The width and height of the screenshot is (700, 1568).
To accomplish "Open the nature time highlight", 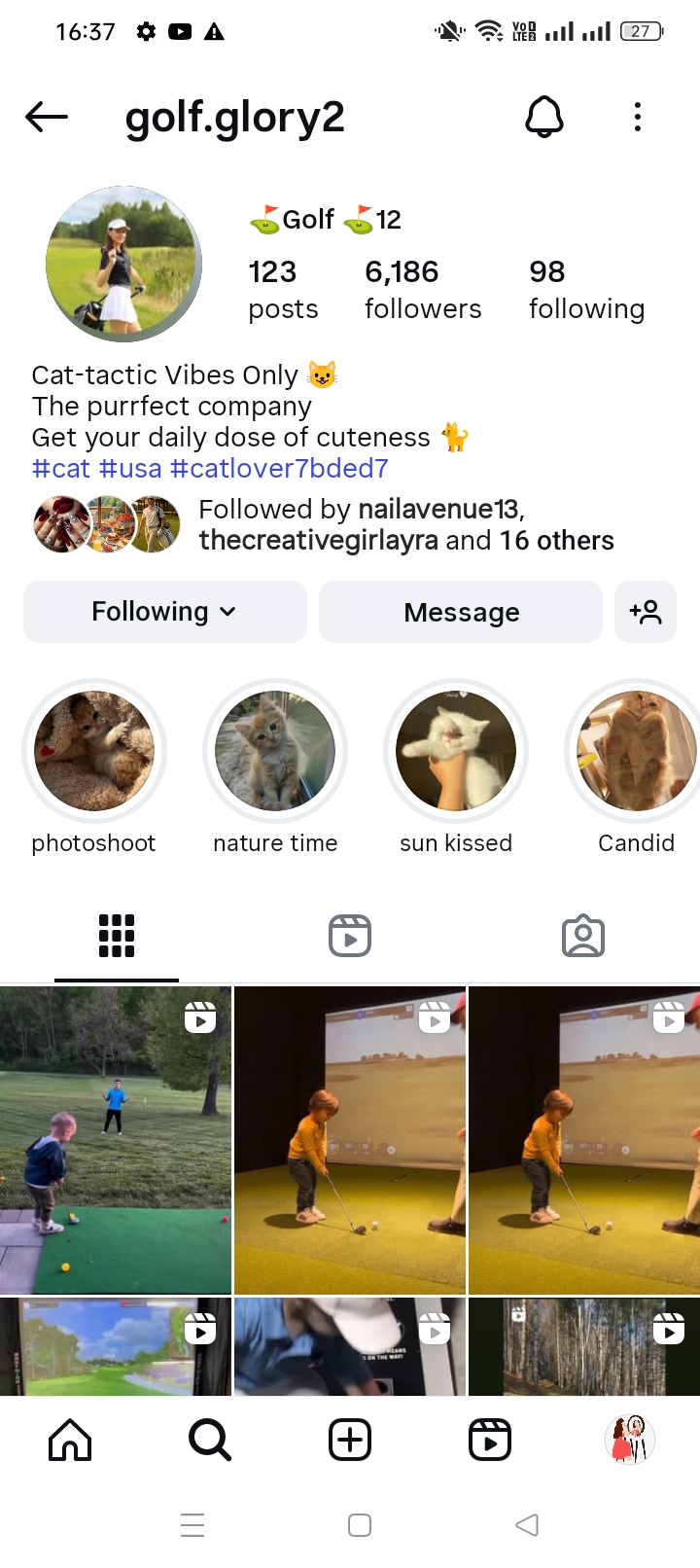I will (275, 751).
